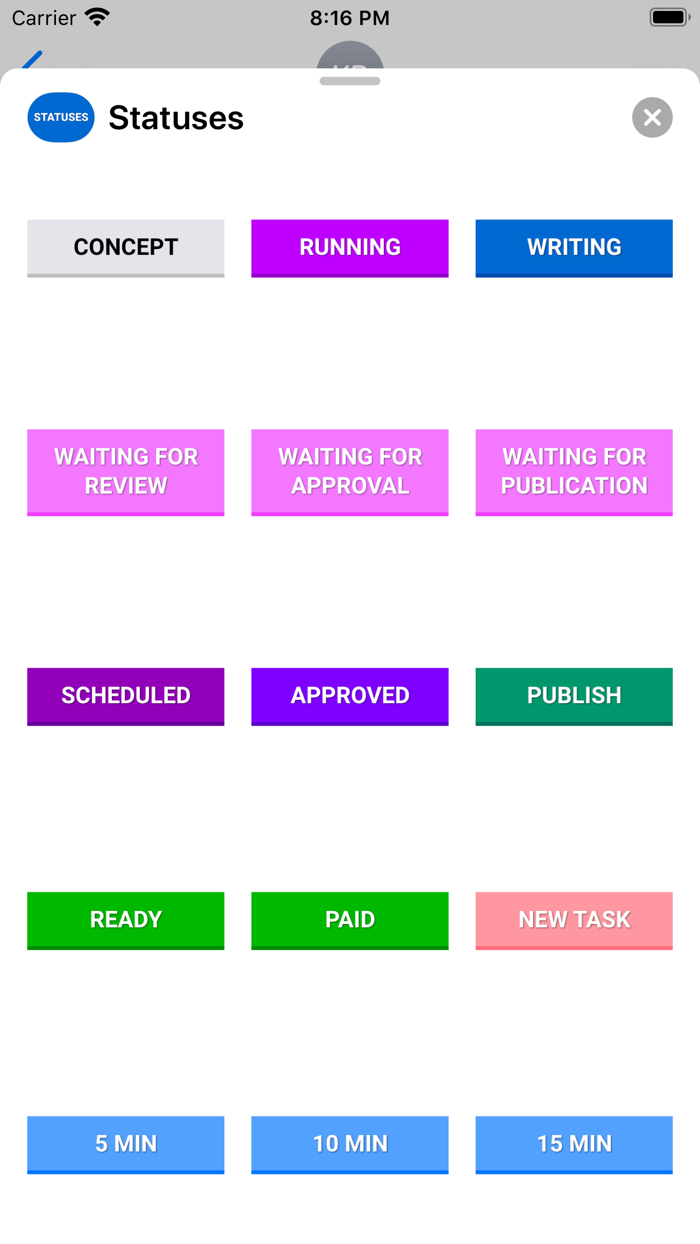This screenshot has width=700, height=1244.
Task: Select the PUBLISH sticker
Action: click(x=574, y=696)
